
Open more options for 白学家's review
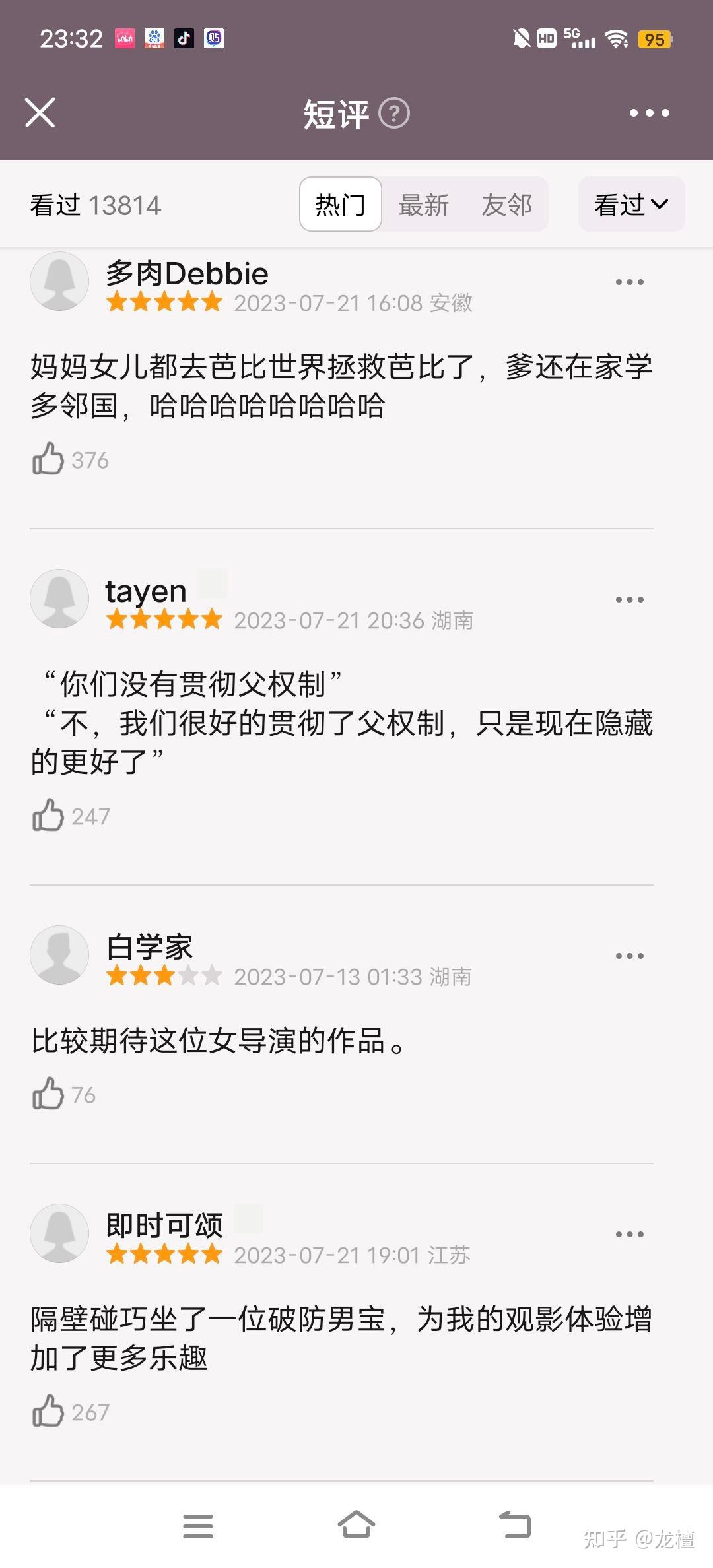point(629,956)
